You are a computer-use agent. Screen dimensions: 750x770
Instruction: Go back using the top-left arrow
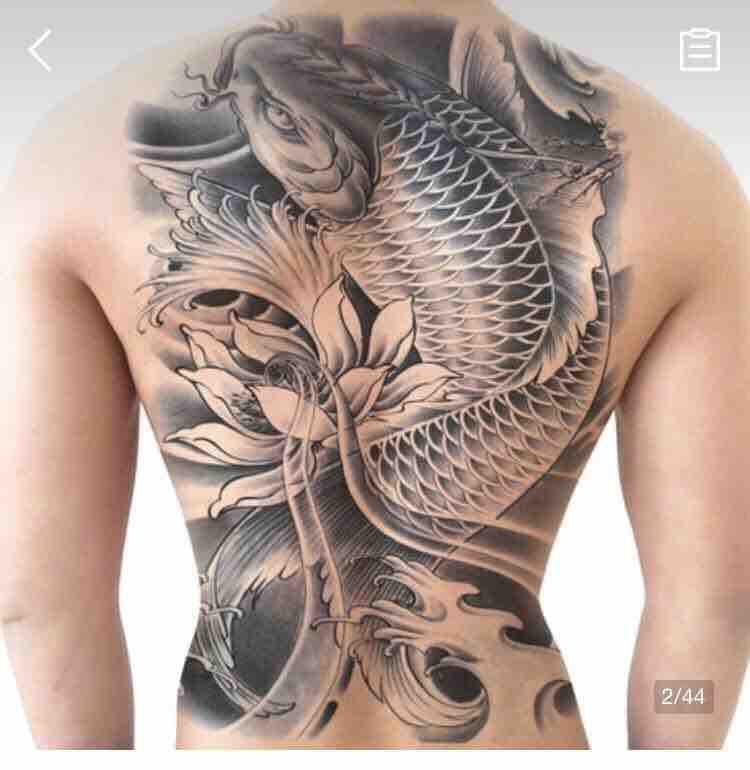40,51
